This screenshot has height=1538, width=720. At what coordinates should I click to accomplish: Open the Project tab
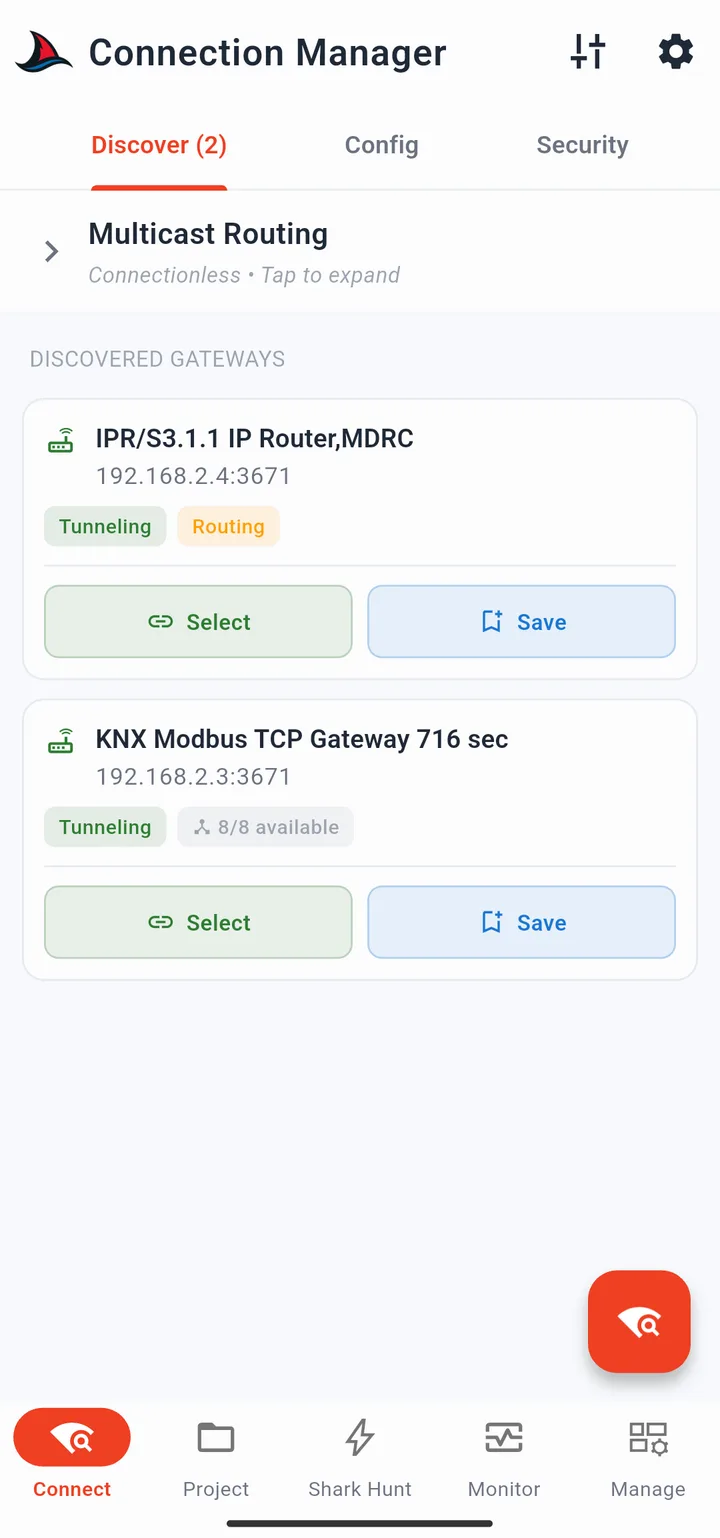click(x=216, y=1456)
